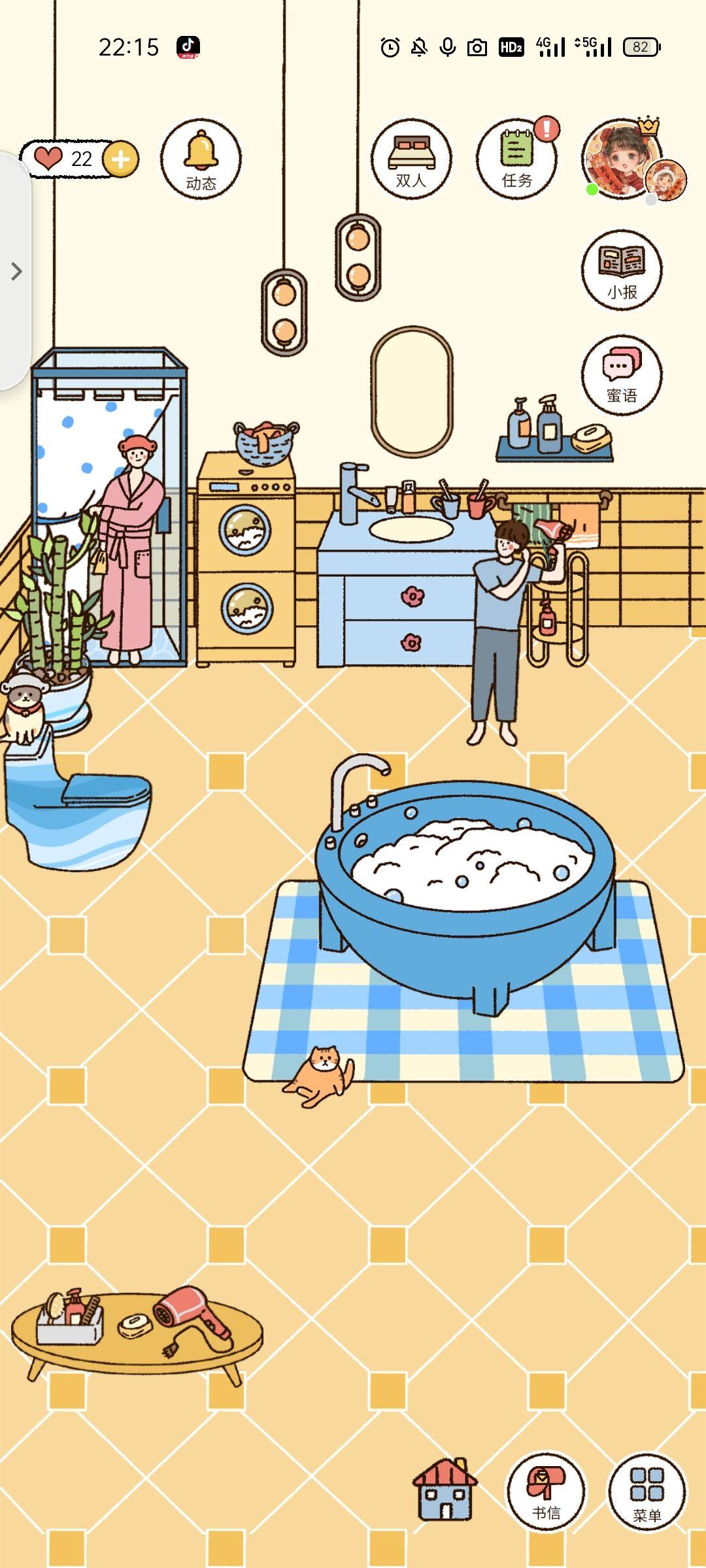Open the 动态 bell notifications
The image size is (706, 1568).
click(x=201, y=158)
